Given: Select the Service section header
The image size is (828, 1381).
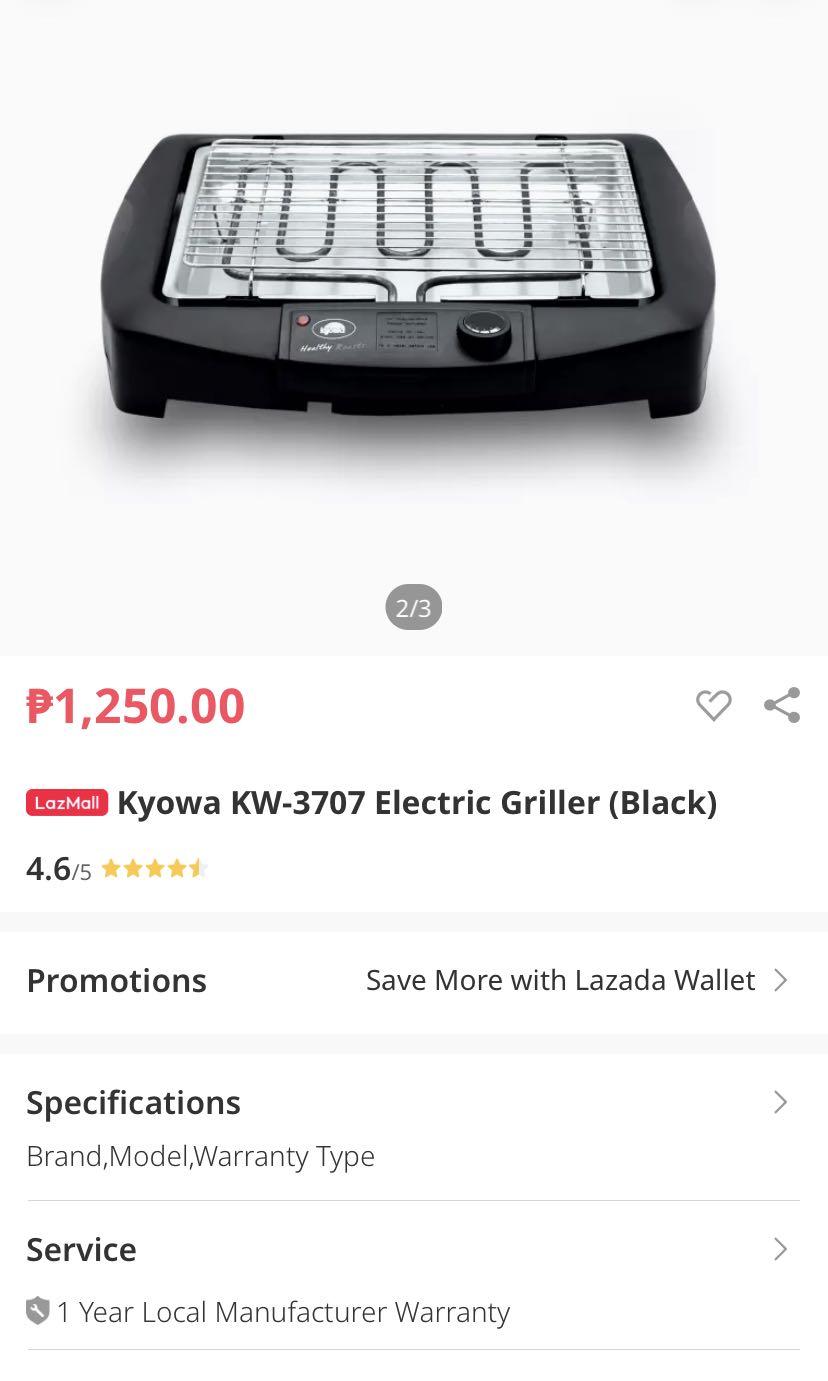Looking at the screenshot, I should click(81, 1249).
